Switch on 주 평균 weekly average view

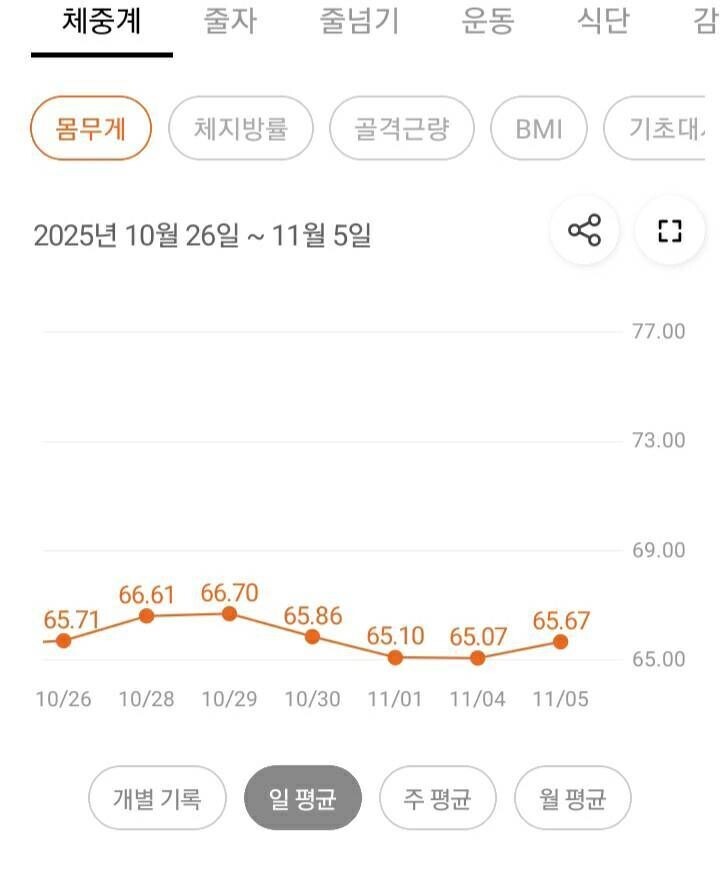(x=437, y=797)
